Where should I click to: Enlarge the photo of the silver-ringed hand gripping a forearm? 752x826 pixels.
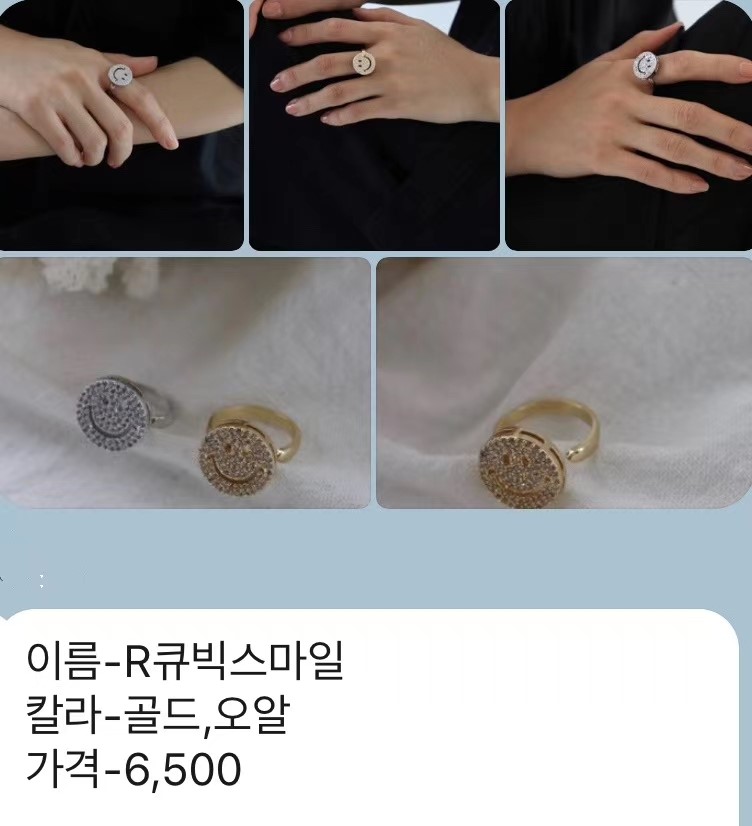click(x=121, y=124)
